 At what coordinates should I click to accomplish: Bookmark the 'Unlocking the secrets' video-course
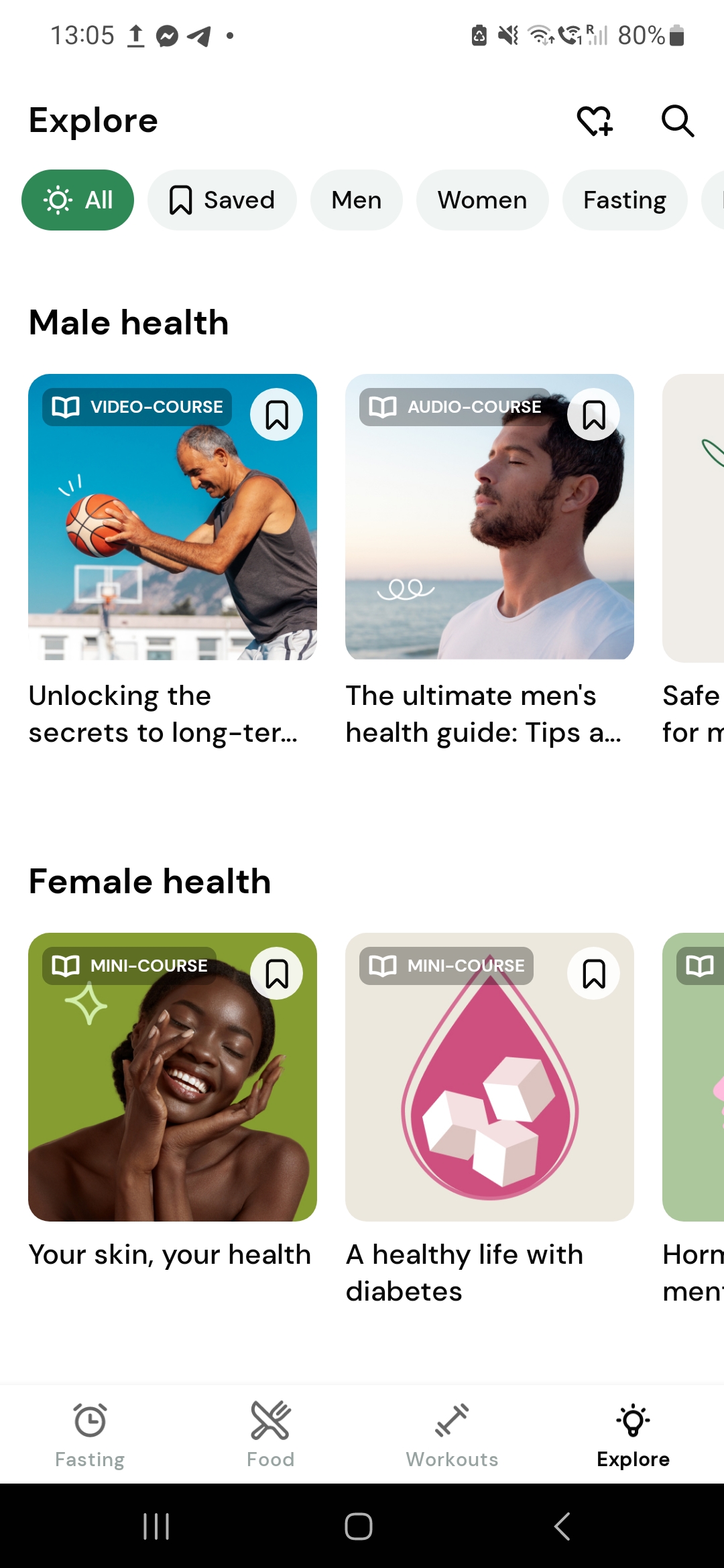tap(276, 415)
